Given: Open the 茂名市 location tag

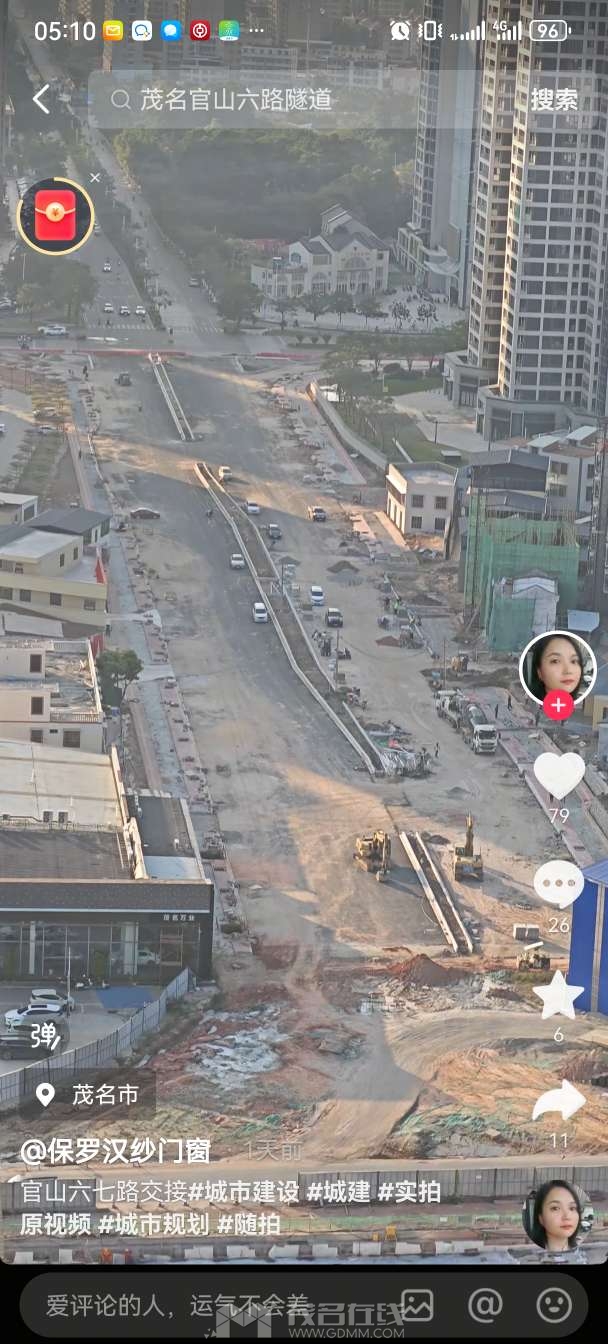Looking at the screenshot, I should (x=88, y=1095).
